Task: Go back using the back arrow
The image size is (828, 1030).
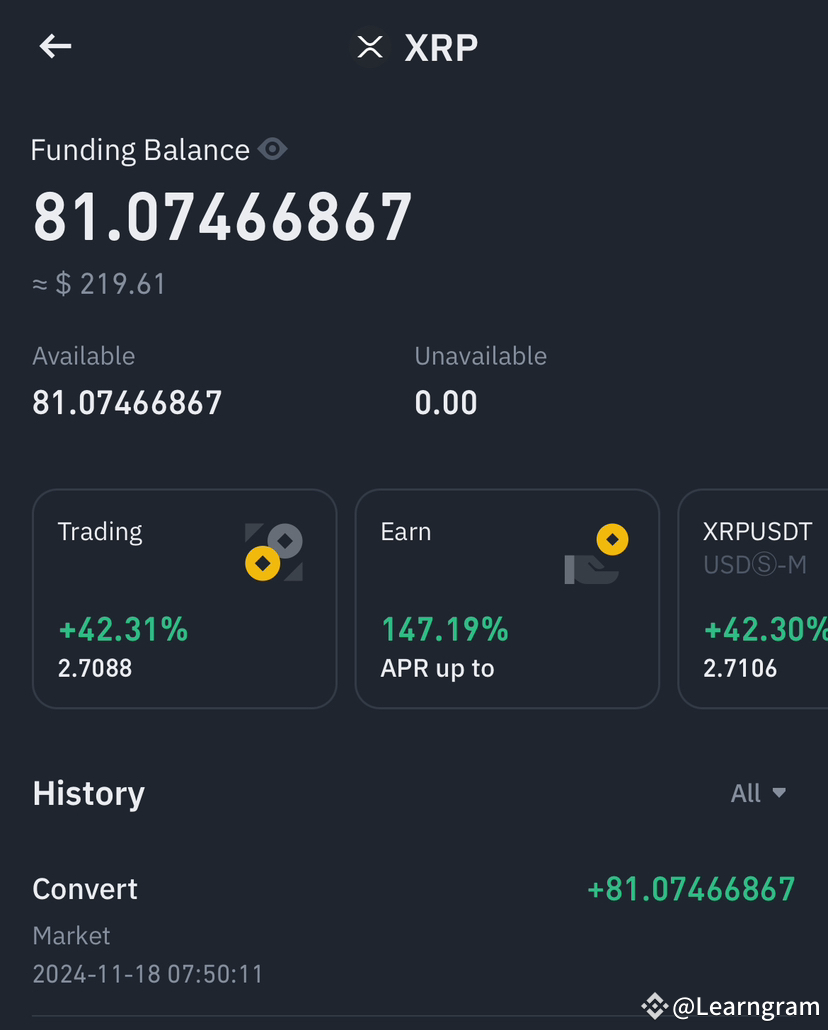Action: [x=55, y=46]
